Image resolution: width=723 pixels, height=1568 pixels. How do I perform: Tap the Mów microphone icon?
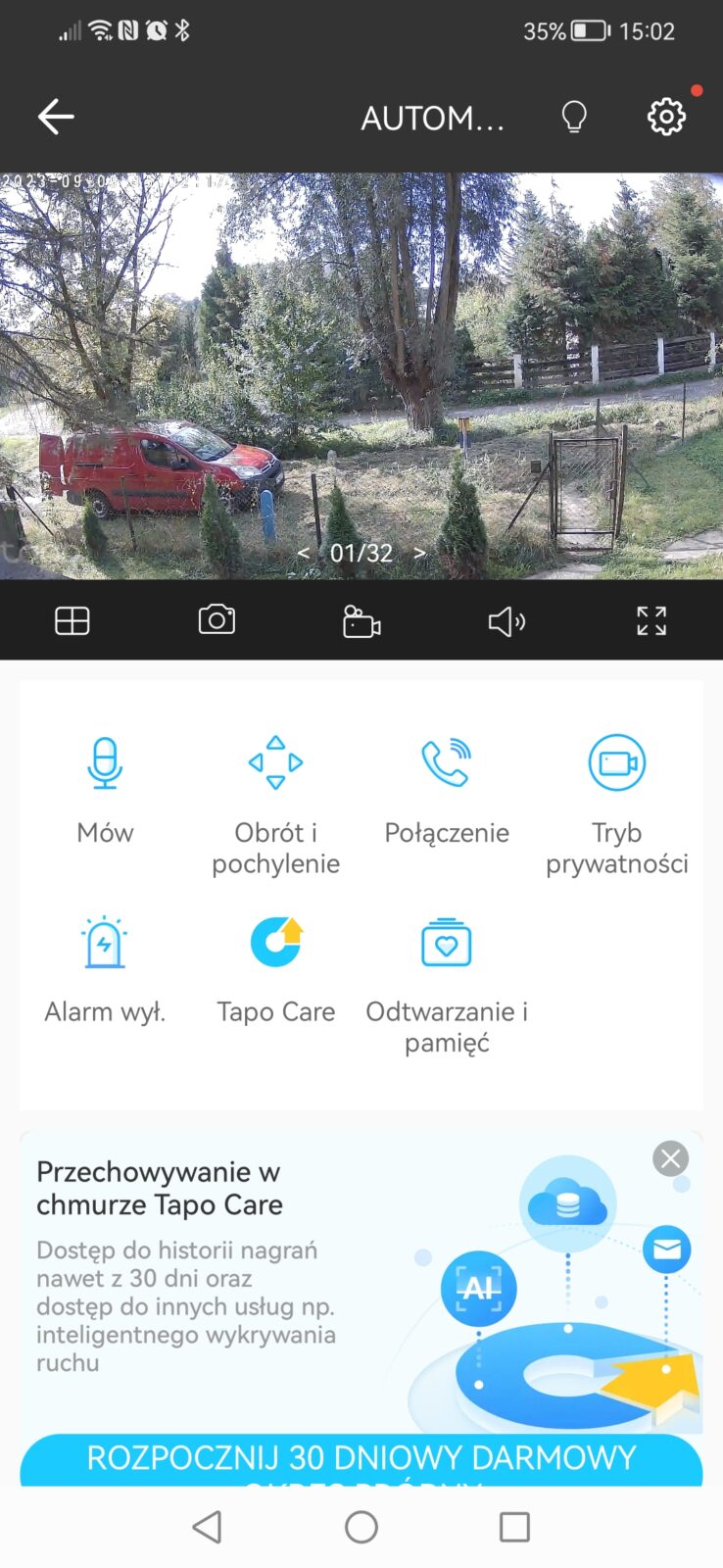(x=105, y=767)
